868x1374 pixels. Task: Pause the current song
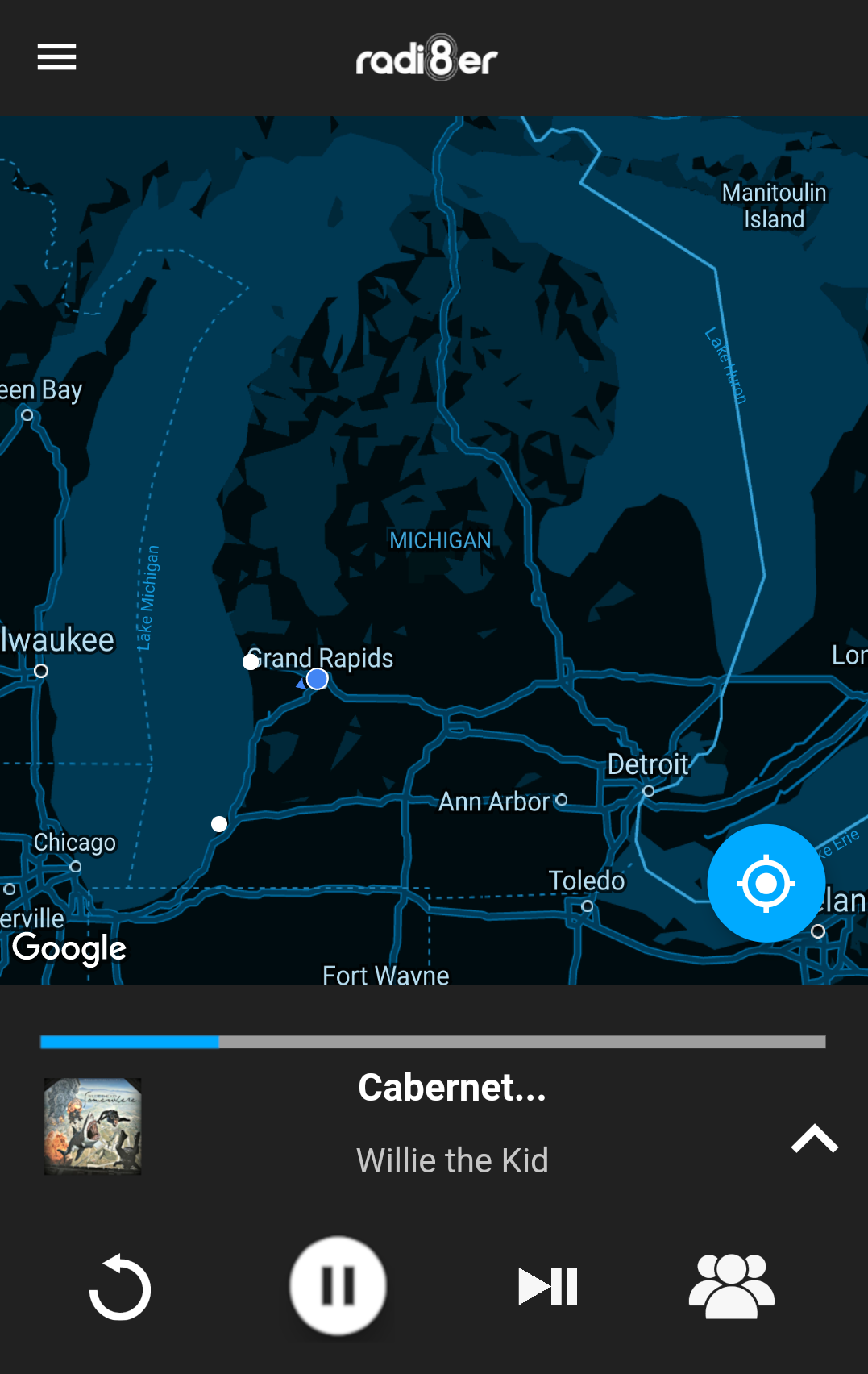point(338,1285)
